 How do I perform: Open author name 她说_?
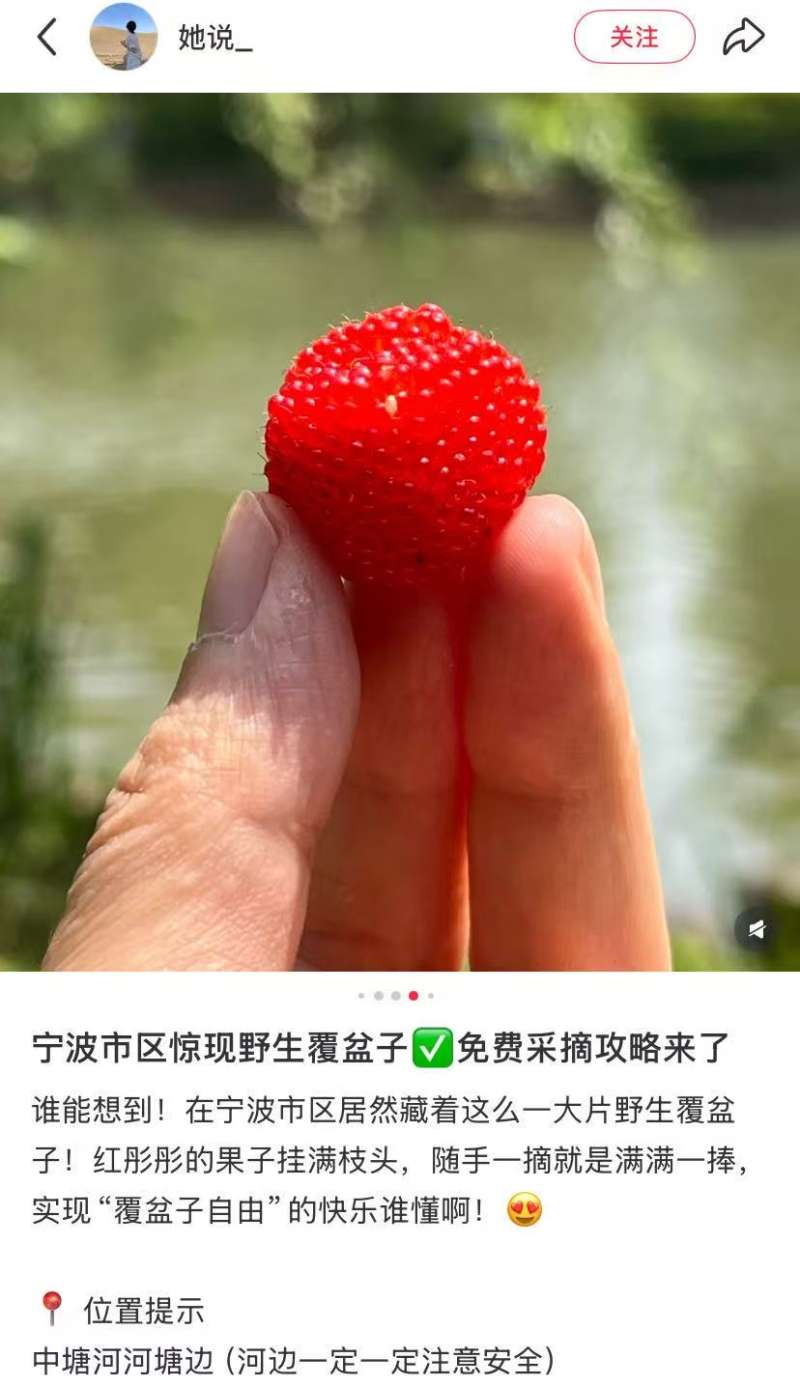click(215, 38)
